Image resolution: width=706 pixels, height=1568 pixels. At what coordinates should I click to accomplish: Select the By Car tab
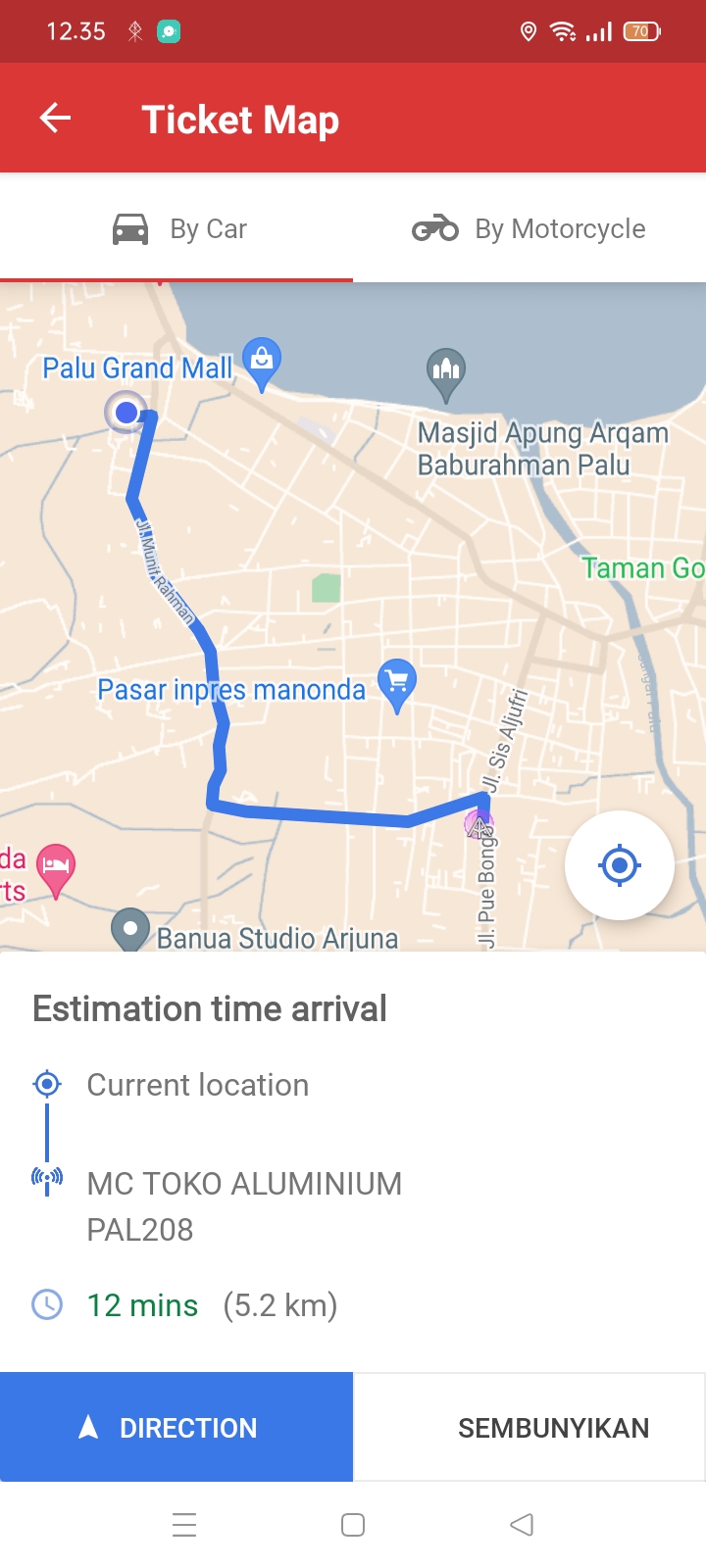[x=176, y=229]
